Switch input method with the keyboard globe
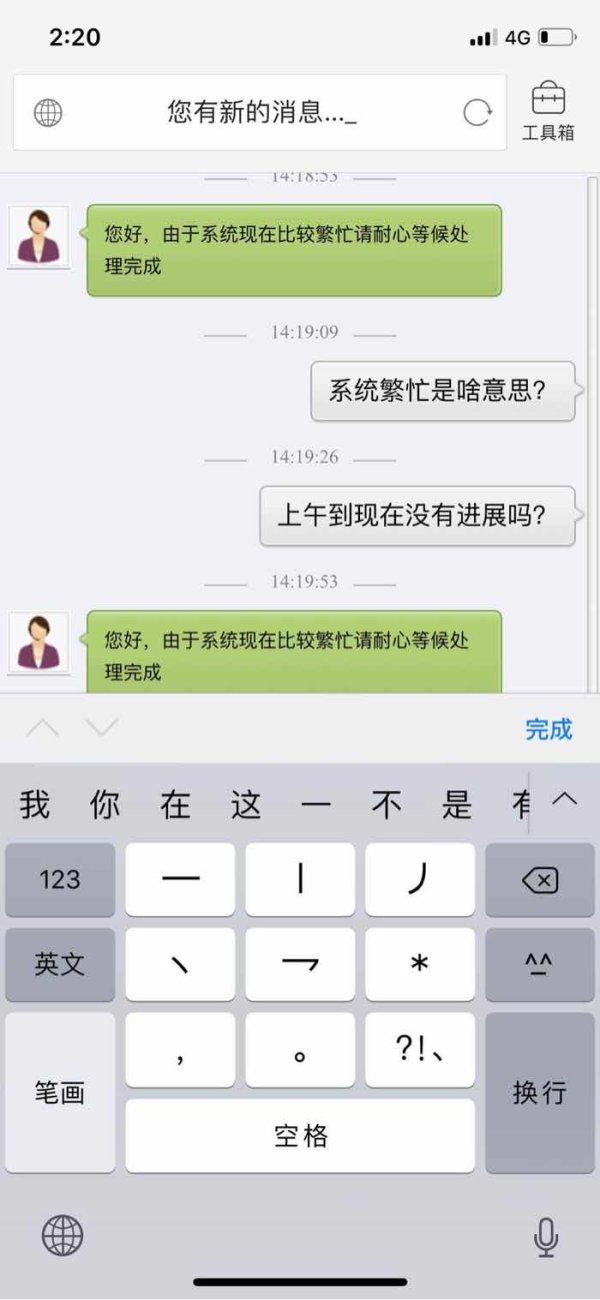This screenshot has width=600, height=1300. click(62, 1237)
